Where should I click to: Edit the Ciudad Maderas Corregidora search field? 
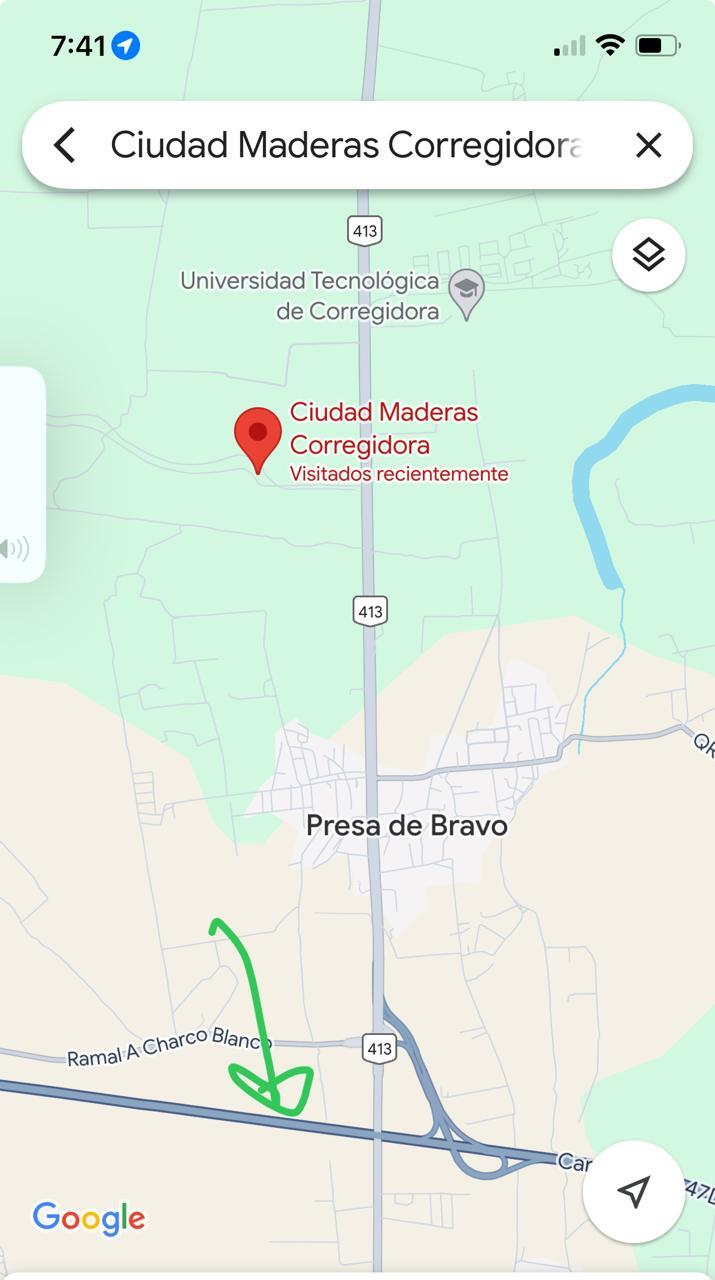point(345,145)
